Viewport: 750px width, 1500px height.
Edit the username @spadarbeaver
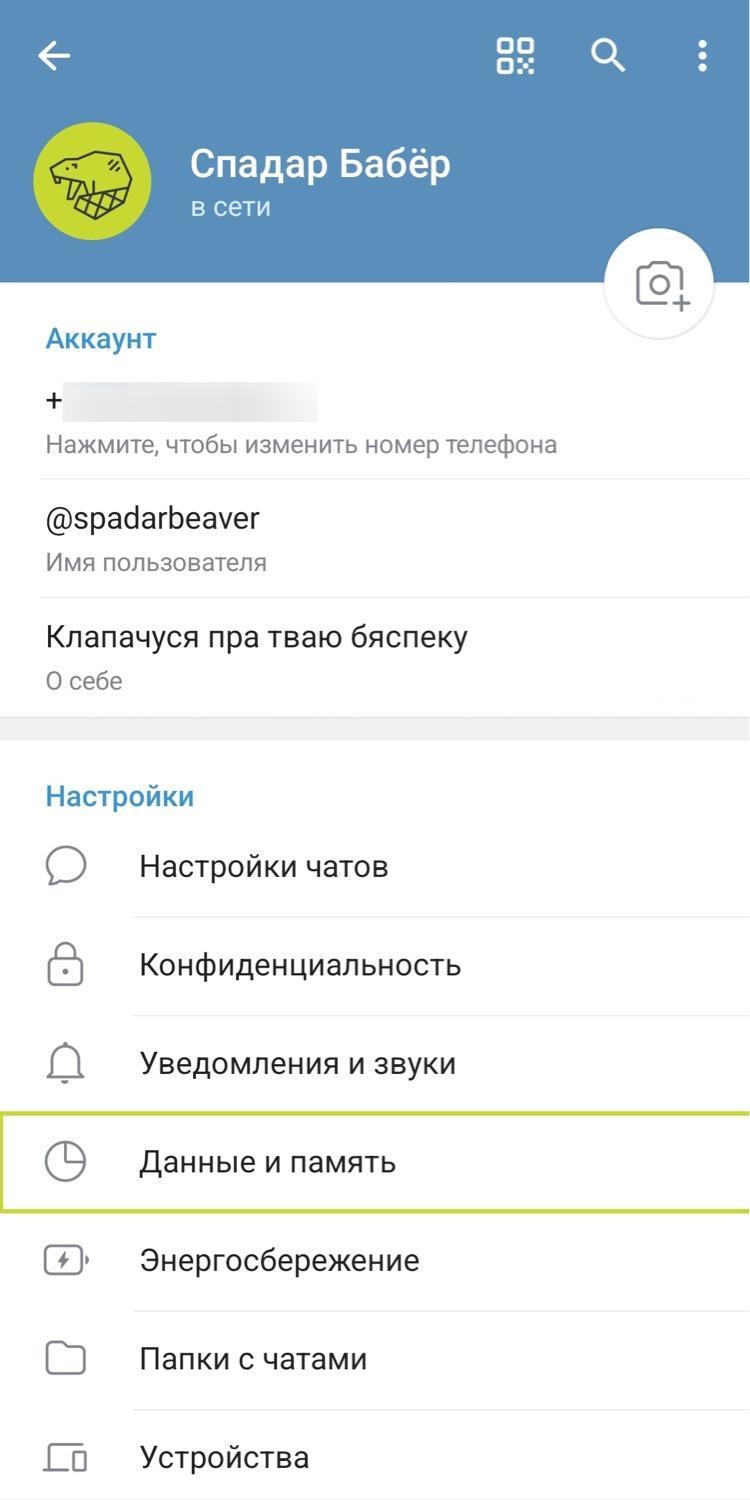coord(375,539)
